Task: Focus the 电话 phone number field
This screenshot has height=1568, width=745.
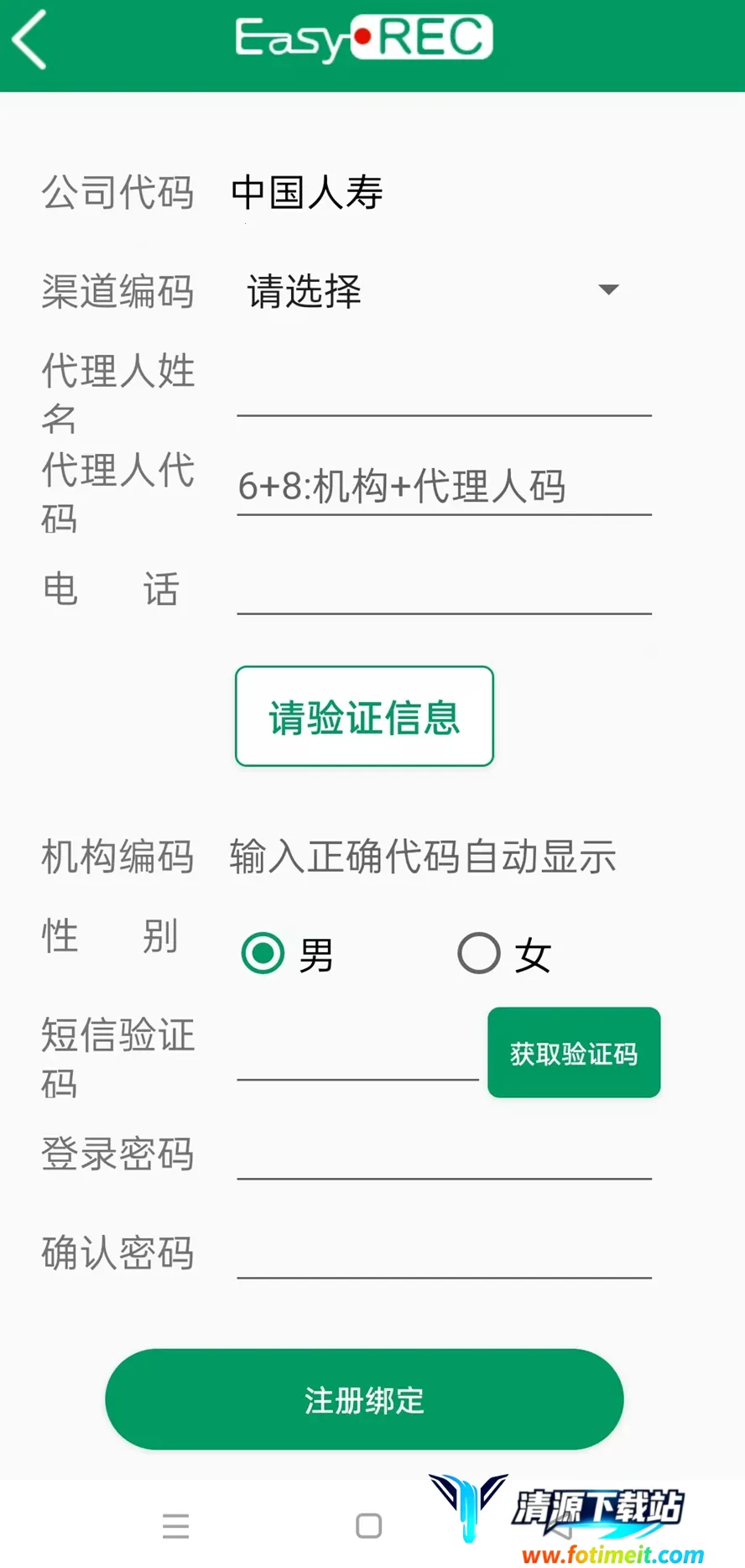Action: pyautogui.click(x=444, y=591)
